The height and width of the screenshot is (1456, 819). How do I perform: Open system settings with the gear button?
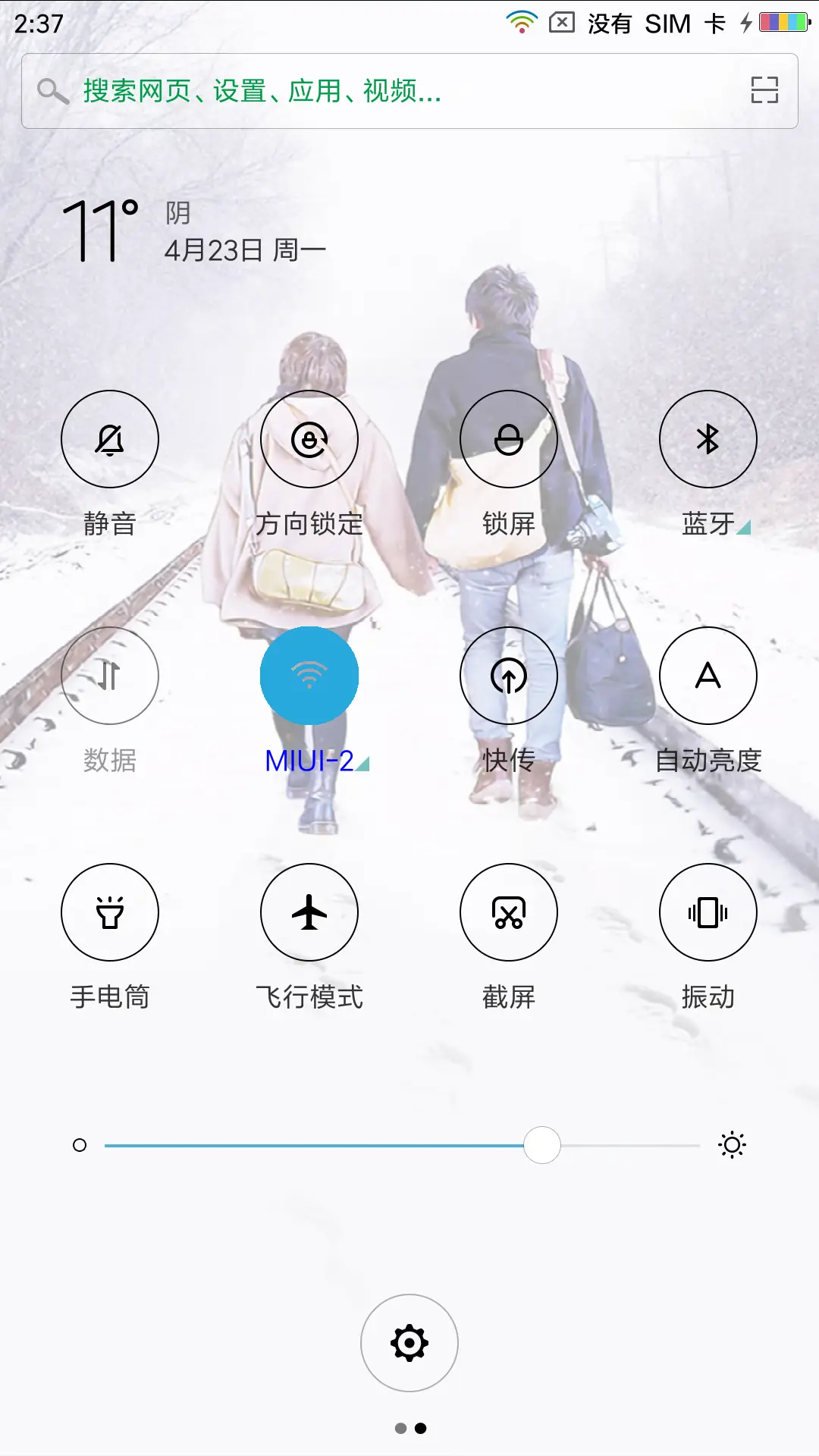coord(409,1342)
